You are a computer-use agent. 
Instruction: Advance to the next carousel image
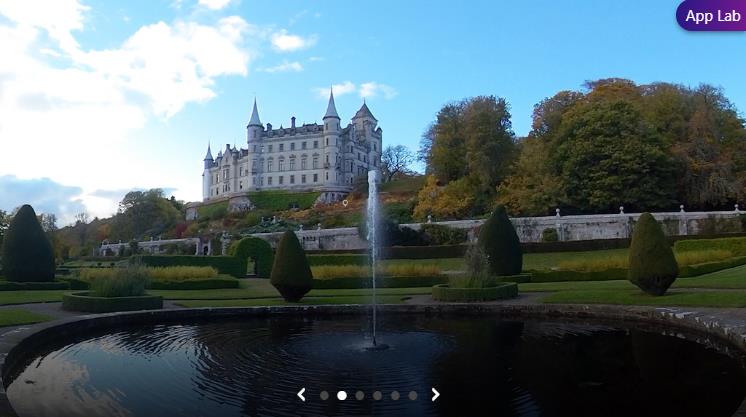click(435, 395)
